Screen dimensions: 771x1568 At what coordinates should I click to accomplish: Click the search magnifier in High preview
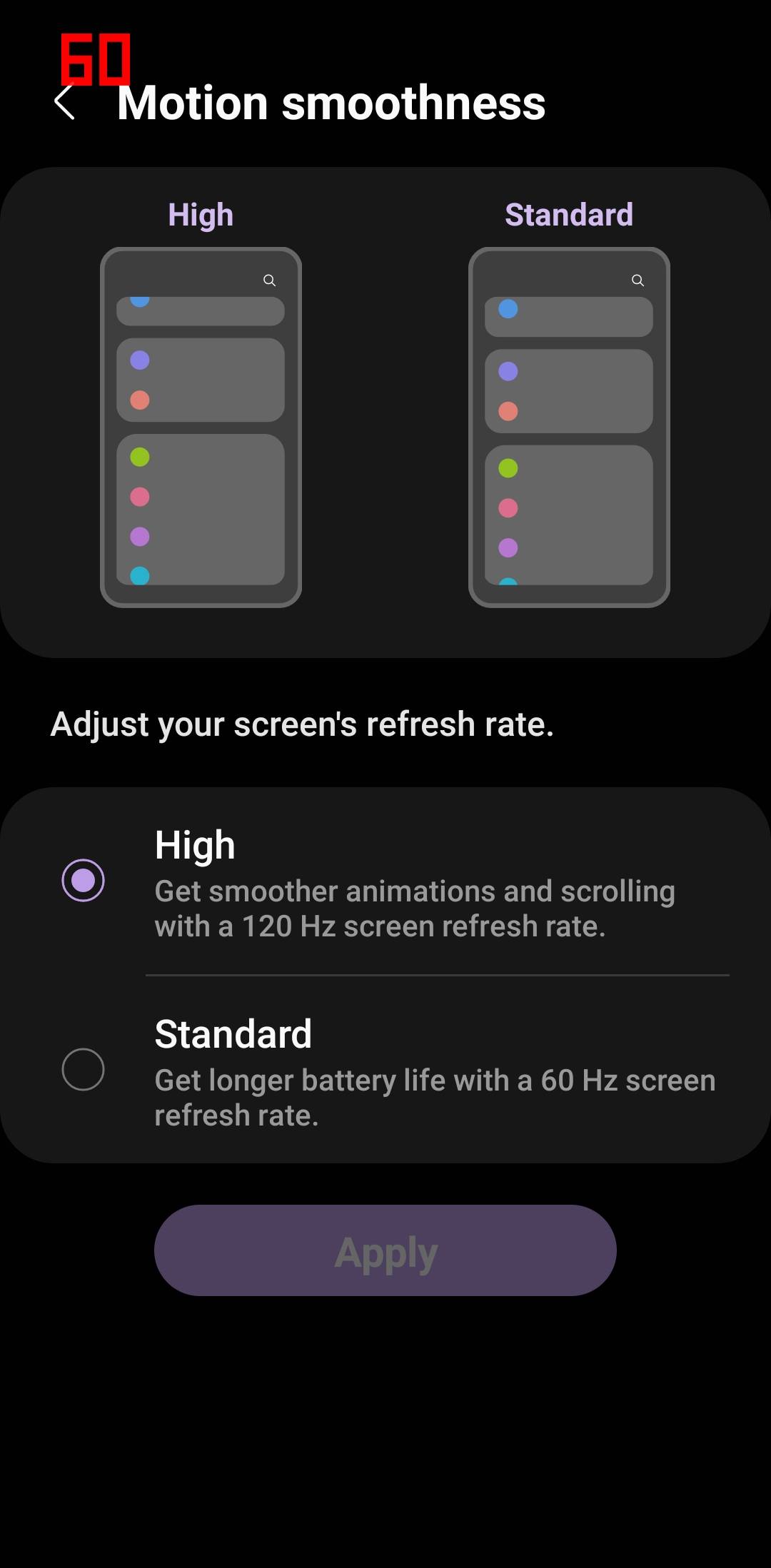[271, 280]
